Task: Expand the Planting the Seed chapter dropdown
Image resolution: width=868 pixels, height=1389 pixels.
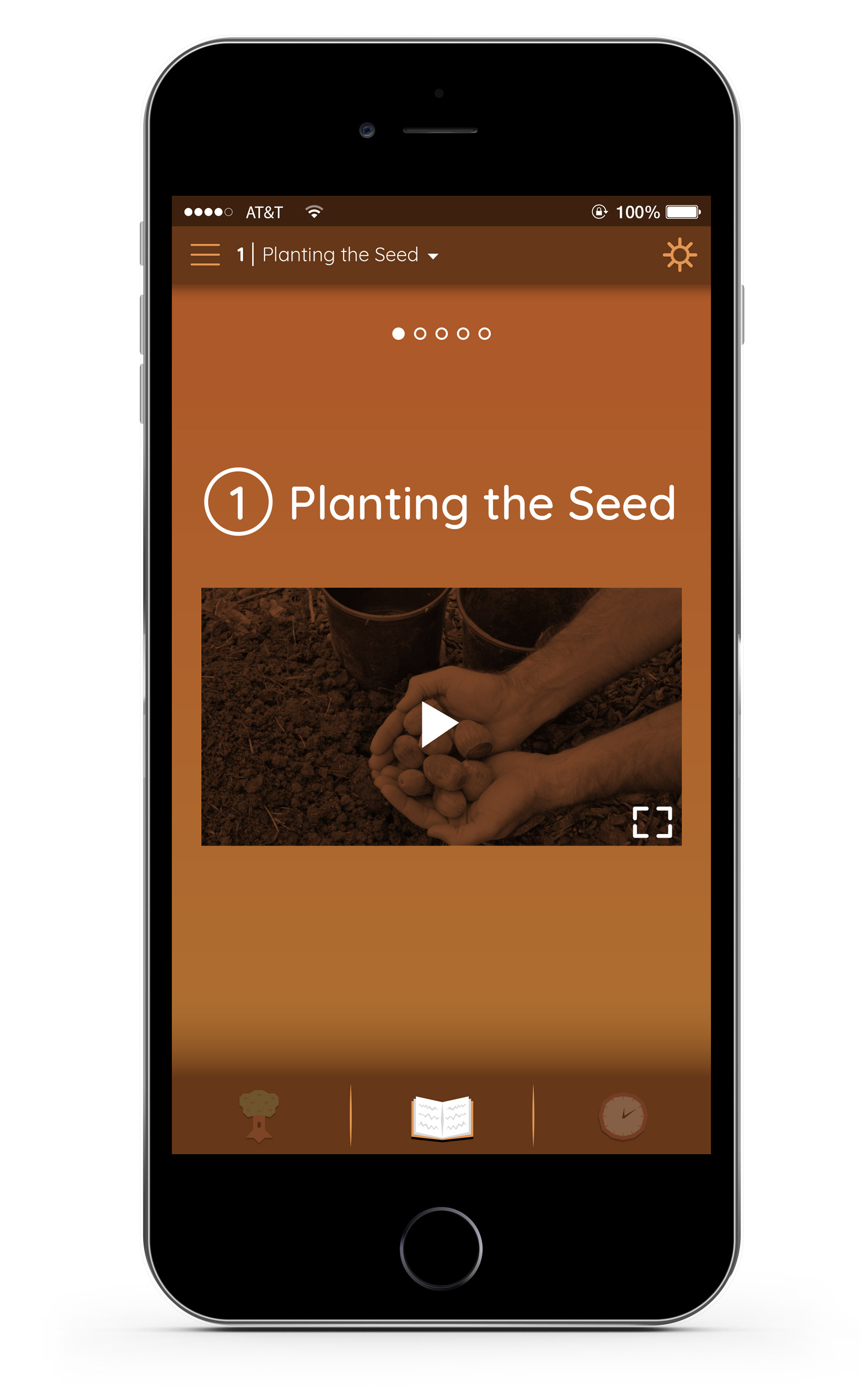Action: coord(433,256)
